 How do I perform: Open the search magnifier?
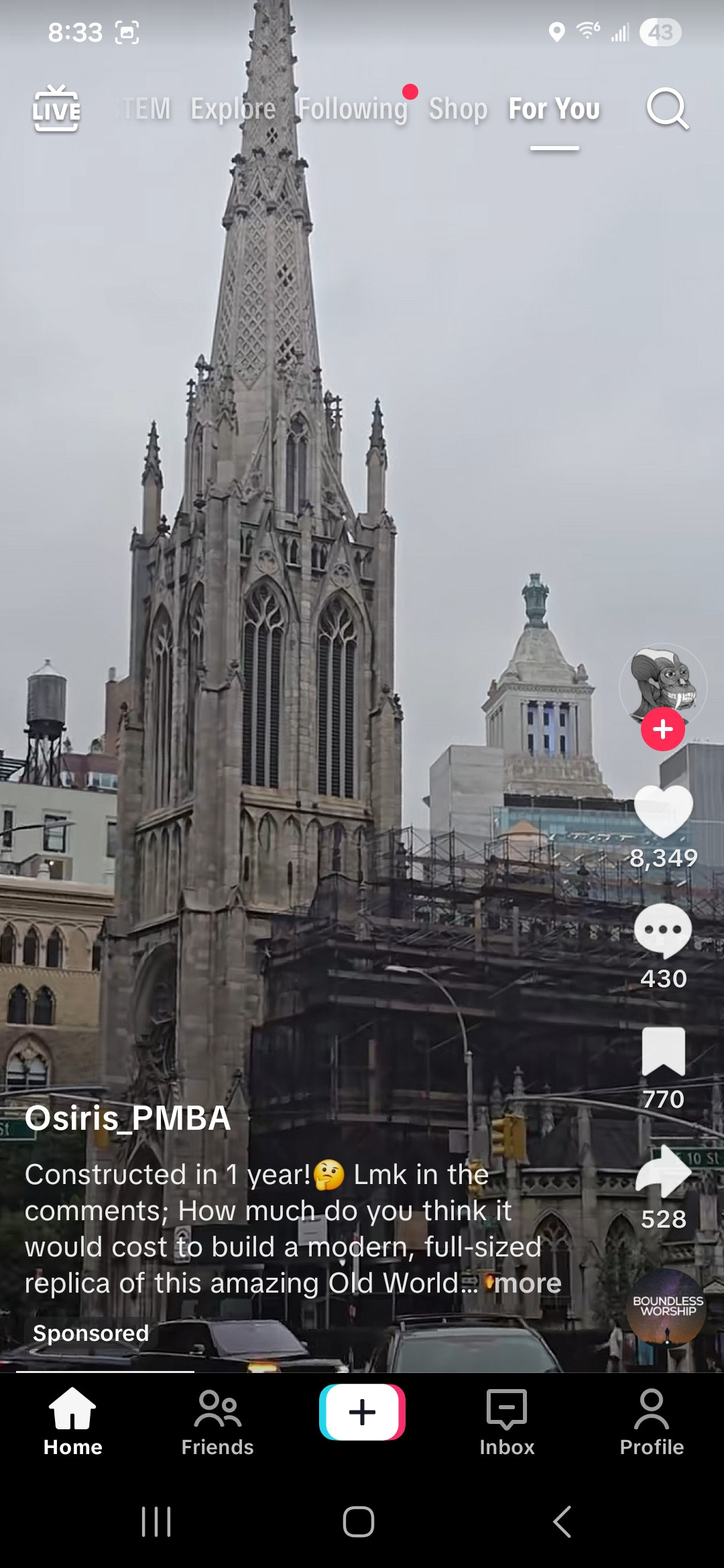coord(667,109)
